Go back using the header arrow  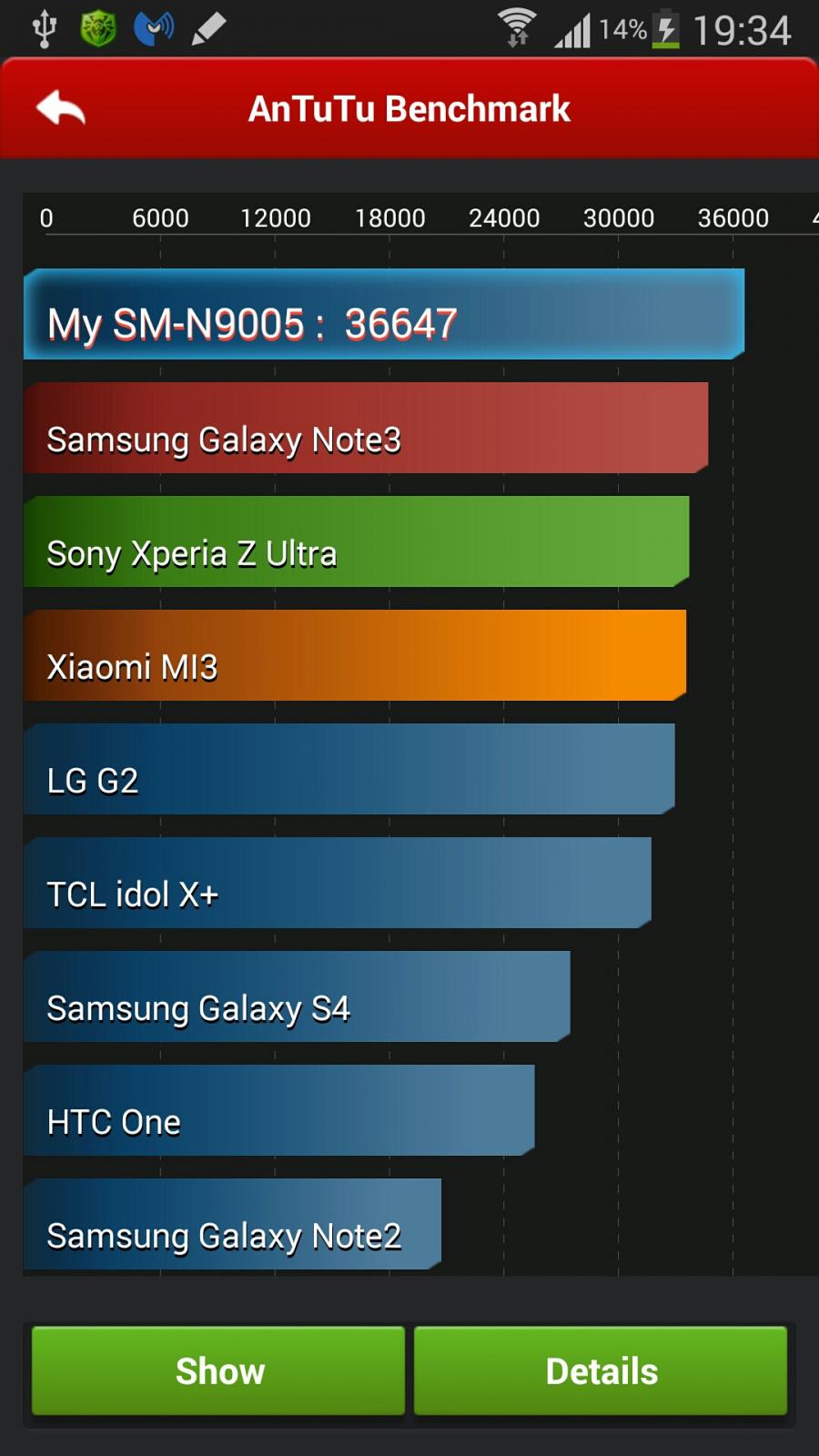click(61, 108)
